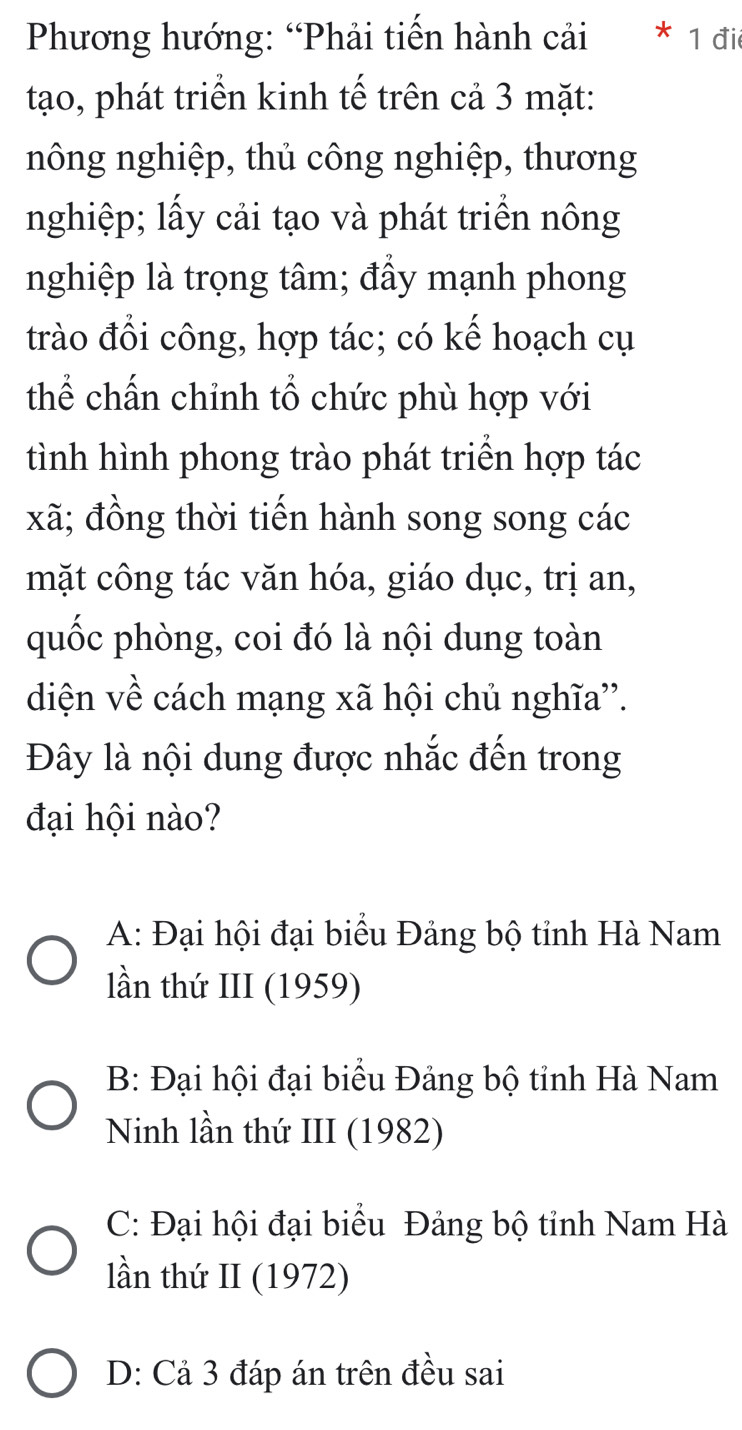Mark option D: Cả 3 đáp án đều sai
The image size is (742, 1430).
coord(50,1373)
